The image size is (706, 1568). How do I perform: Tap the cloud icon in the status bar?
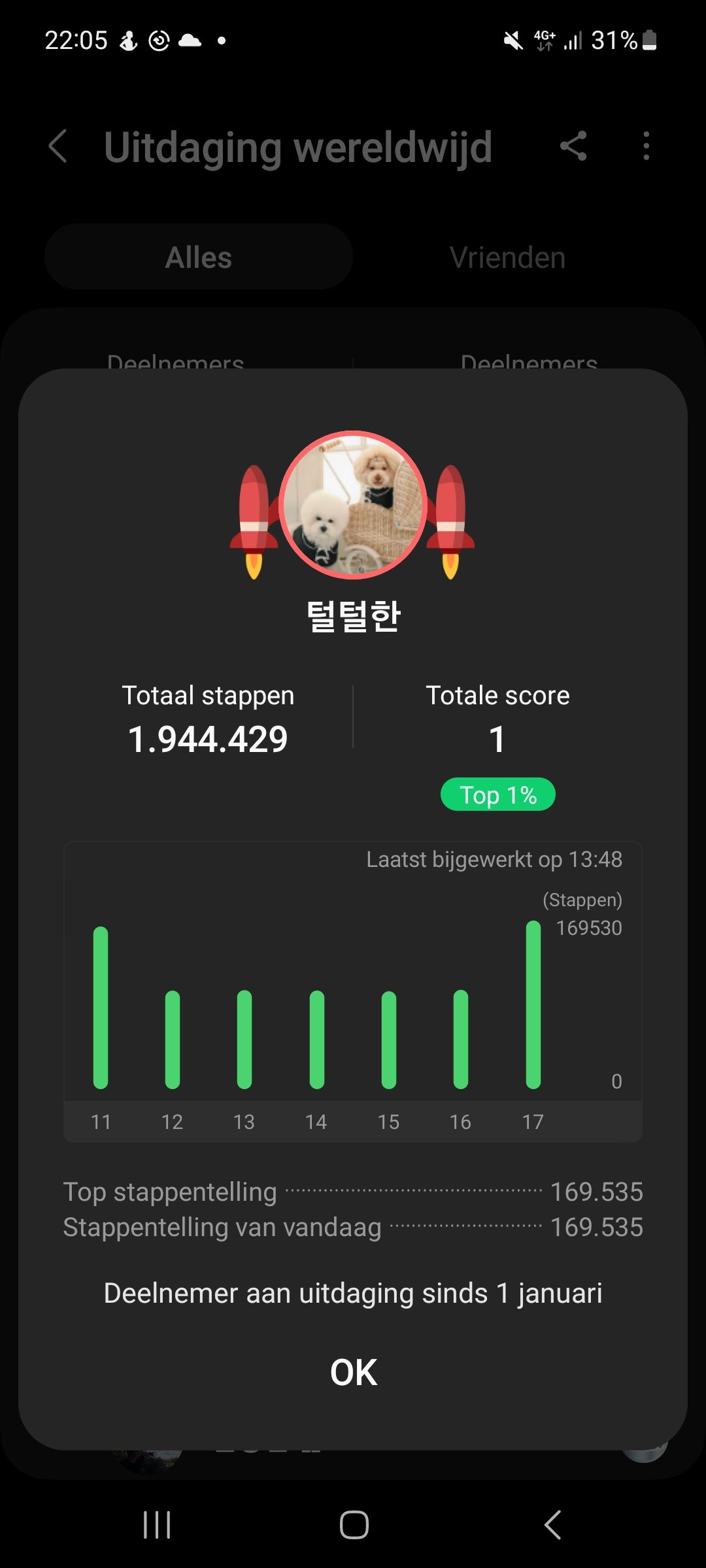[189, 41]
